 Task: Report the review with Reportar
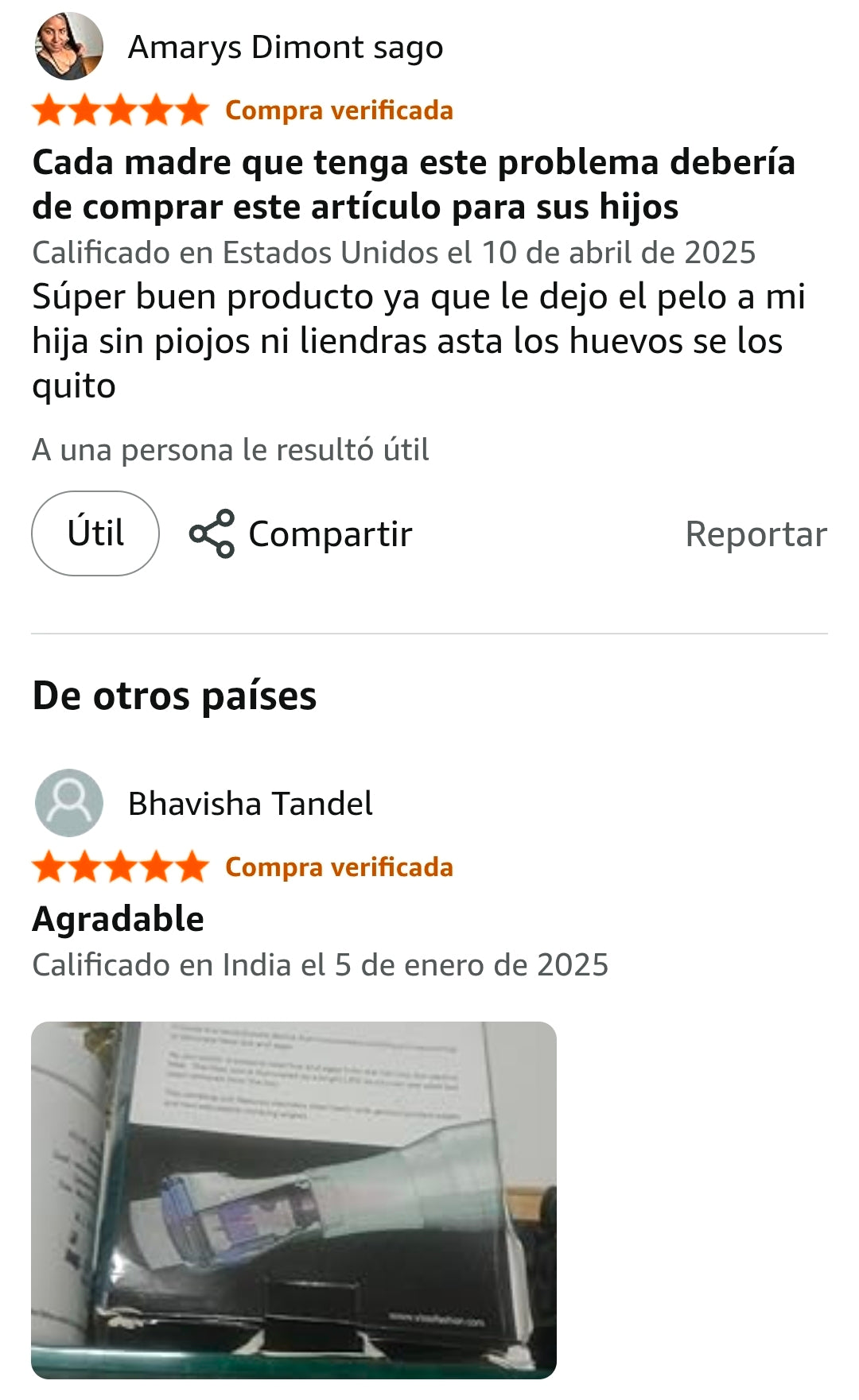pyautogui.click(x=756, y=533)
